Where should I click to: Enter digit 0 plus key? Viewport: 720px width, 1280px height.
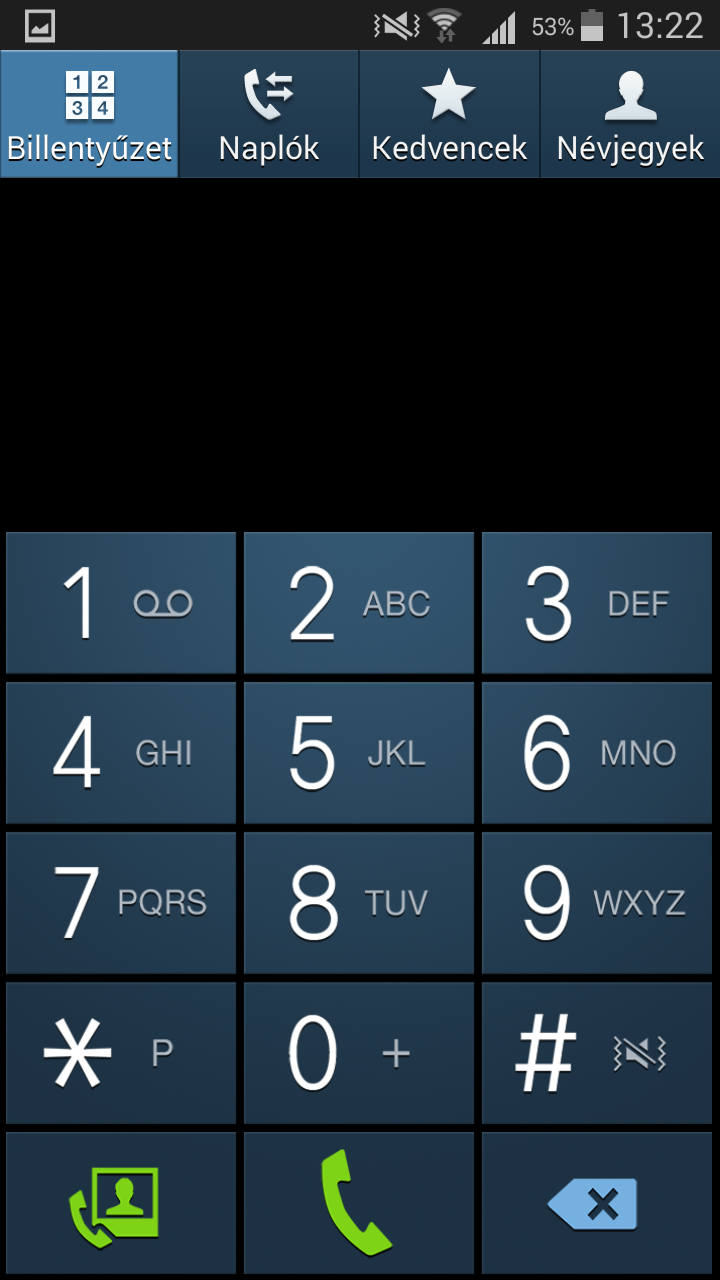pyautogui.click(x=359, y=1053)
